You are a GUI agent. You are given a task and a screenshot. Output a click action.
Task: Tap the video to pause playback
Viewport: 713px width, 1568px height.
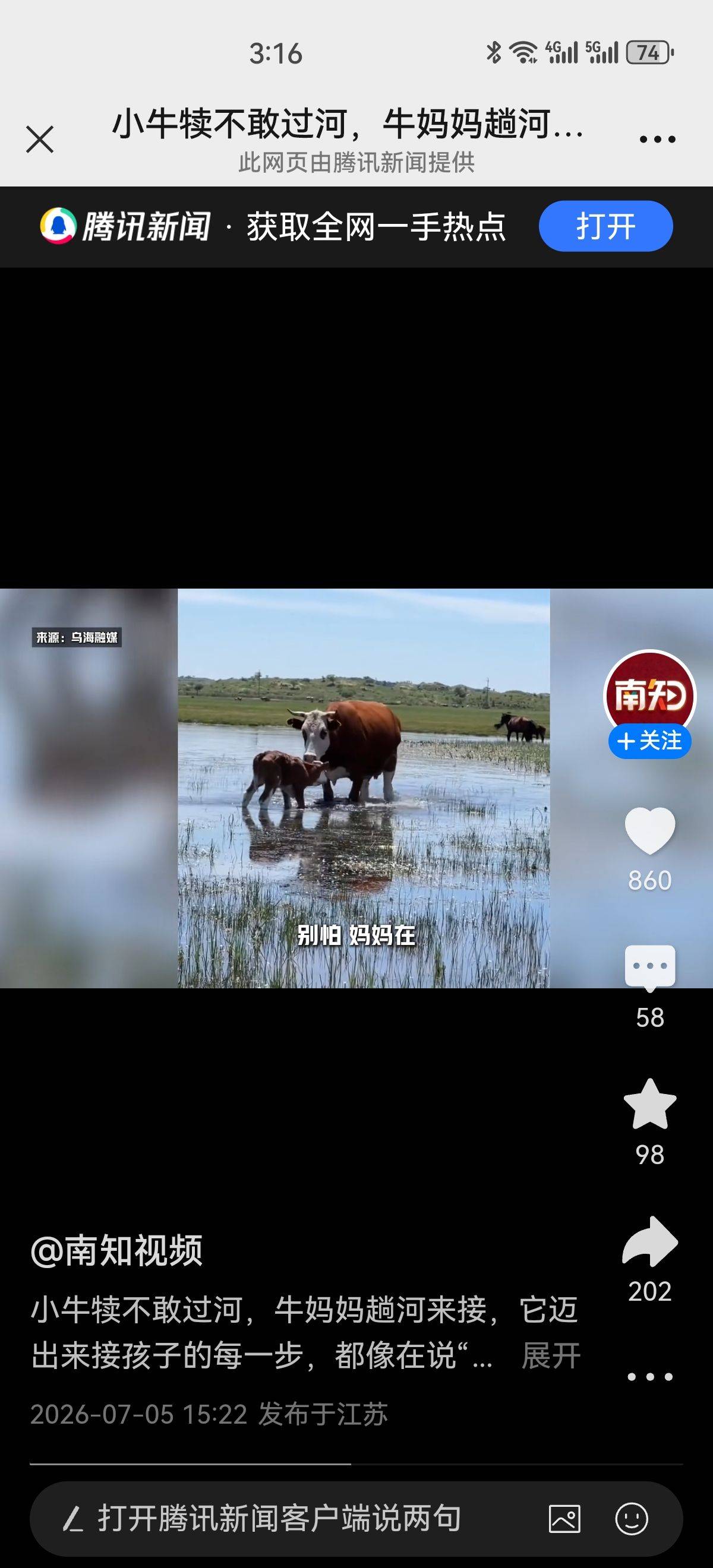tap(364, 788)
